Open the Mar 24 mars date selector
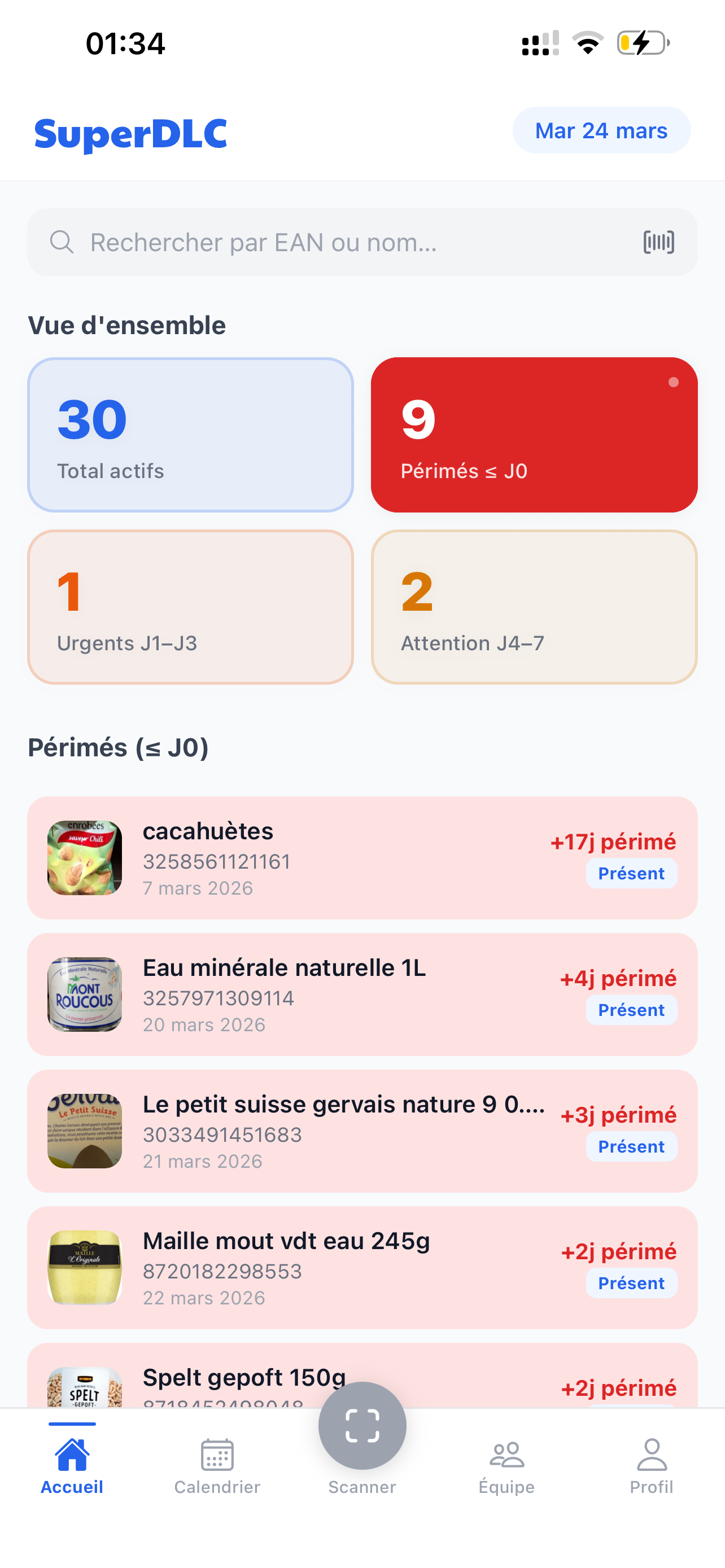This screenshot has width=725, height=1568. [x=601, y=130]
